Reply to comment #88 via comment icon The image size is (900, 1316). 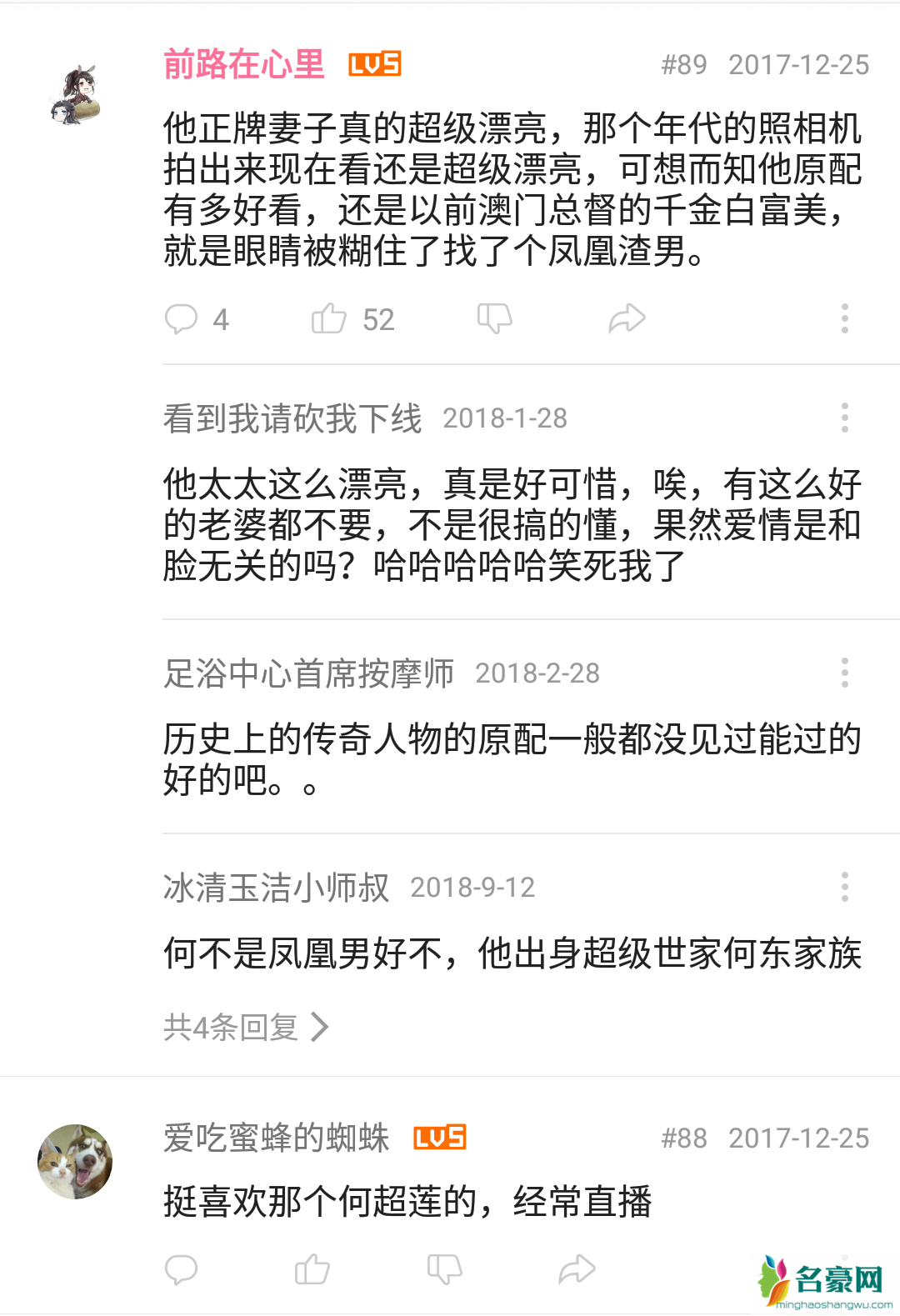pyautogui.click(x=181, y=1269)
